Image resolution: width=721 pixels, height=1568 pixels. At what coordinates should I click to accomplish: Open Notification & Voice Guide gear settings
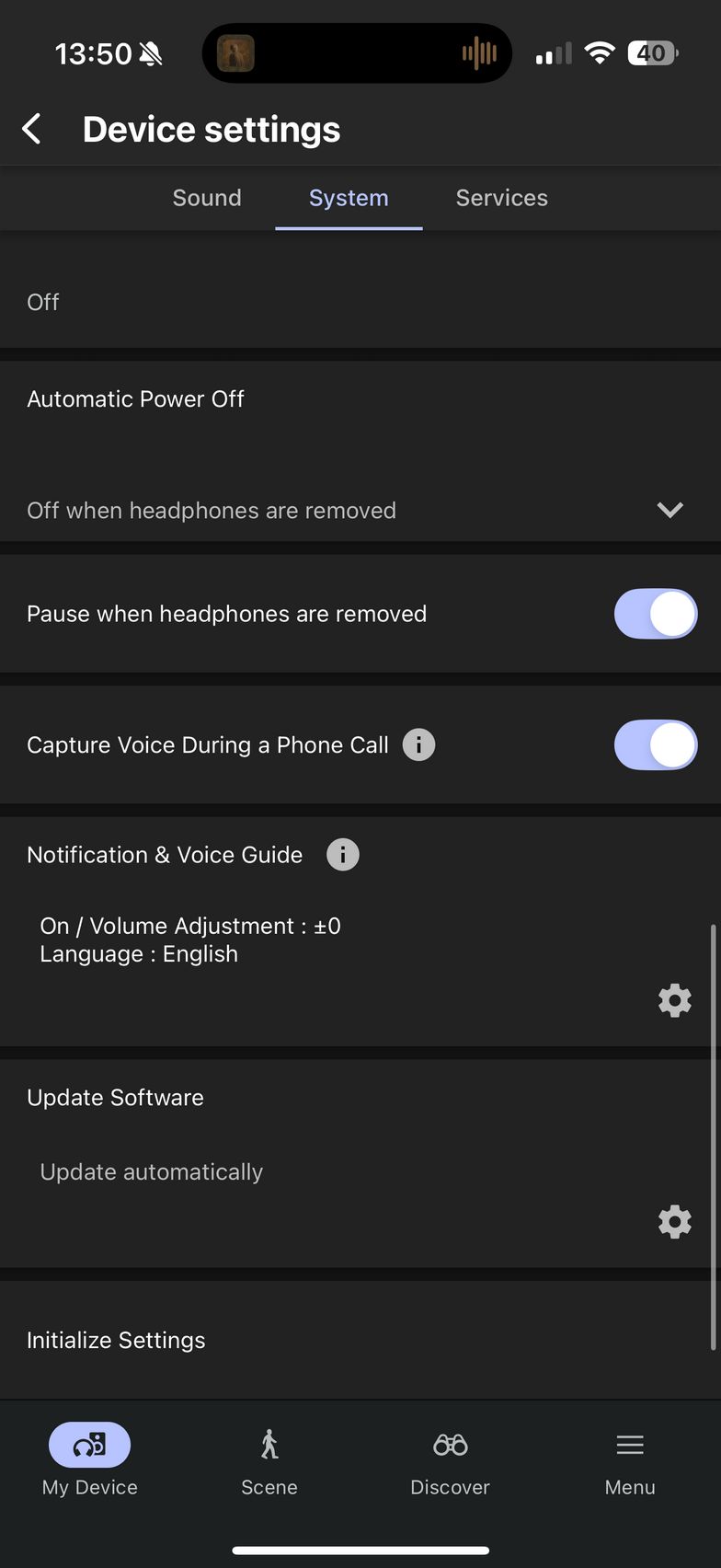tap(675, 1000)
